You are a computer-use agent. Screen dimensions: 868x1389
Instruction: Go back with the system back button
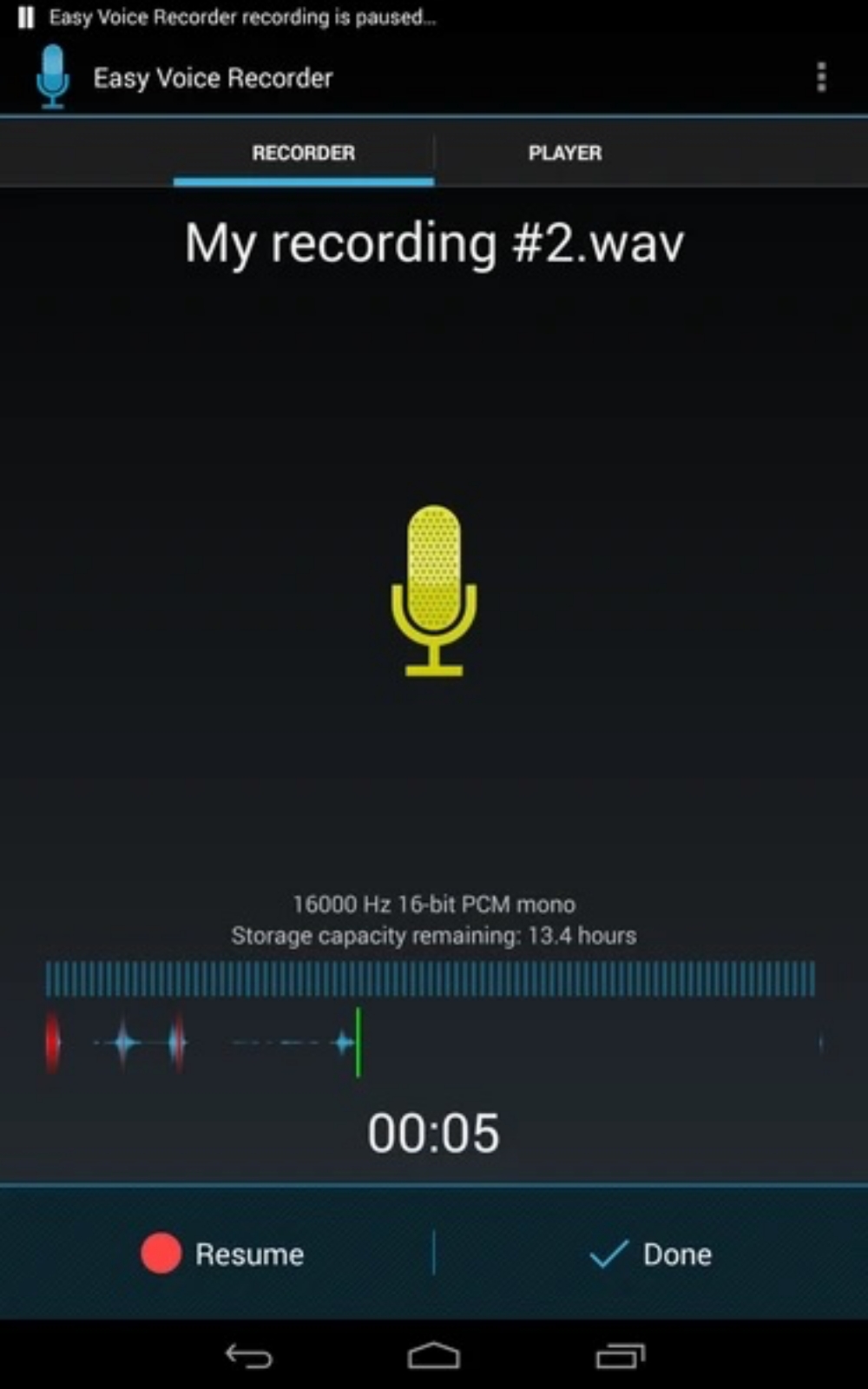[x=249, y=1355]
